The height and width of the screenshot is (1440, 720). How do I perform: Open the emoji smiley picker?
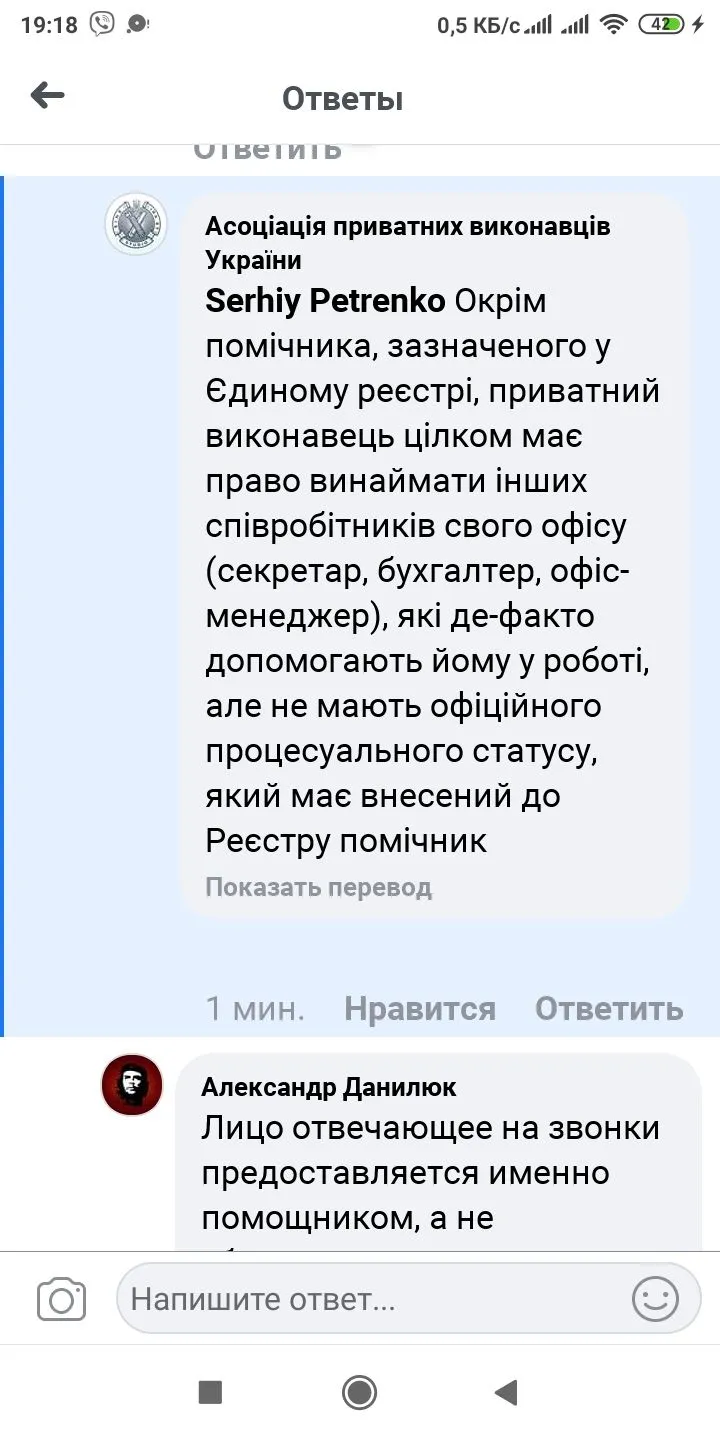pyautogui.click(x=655, y=1300)
